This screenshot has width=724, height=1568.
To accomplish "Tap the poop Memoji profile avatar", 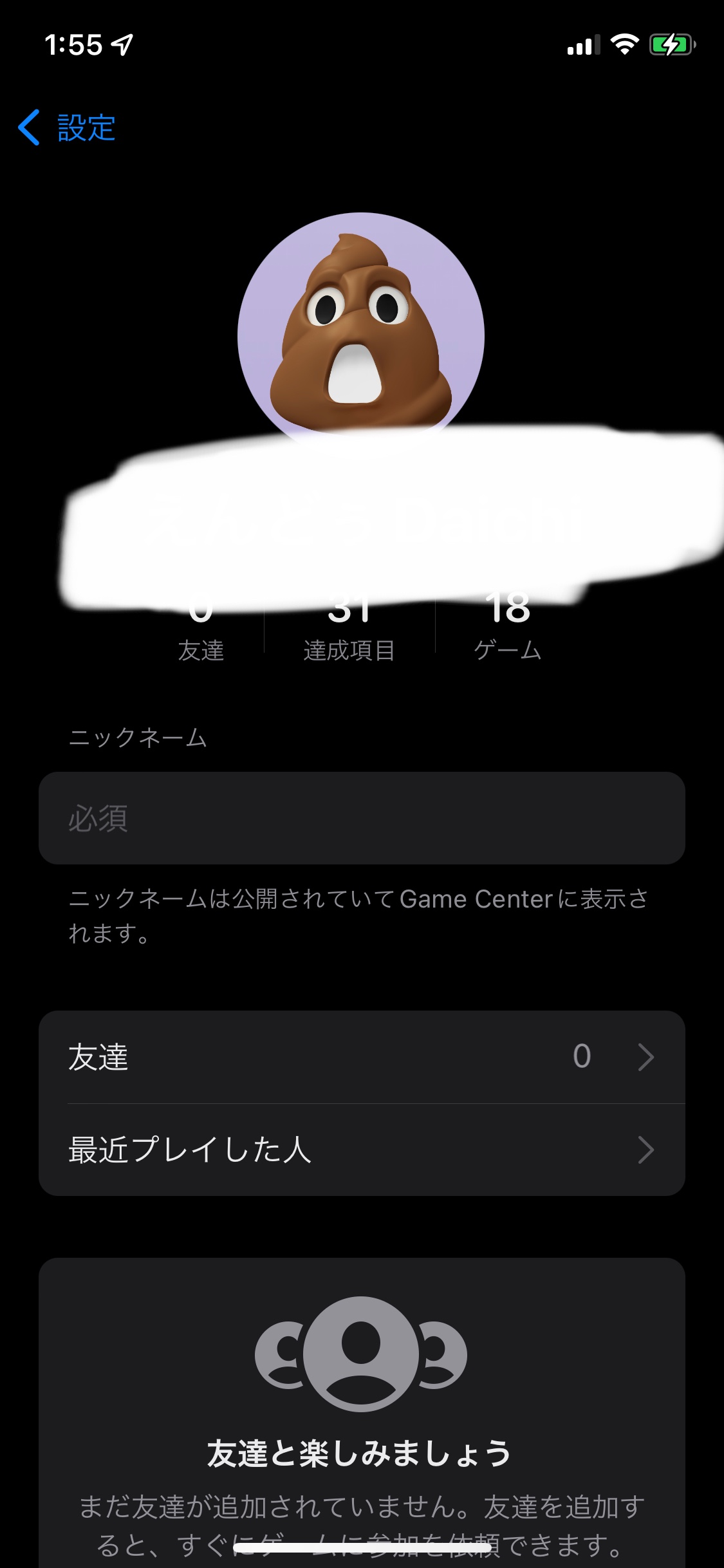I will [x=361, y=328].
